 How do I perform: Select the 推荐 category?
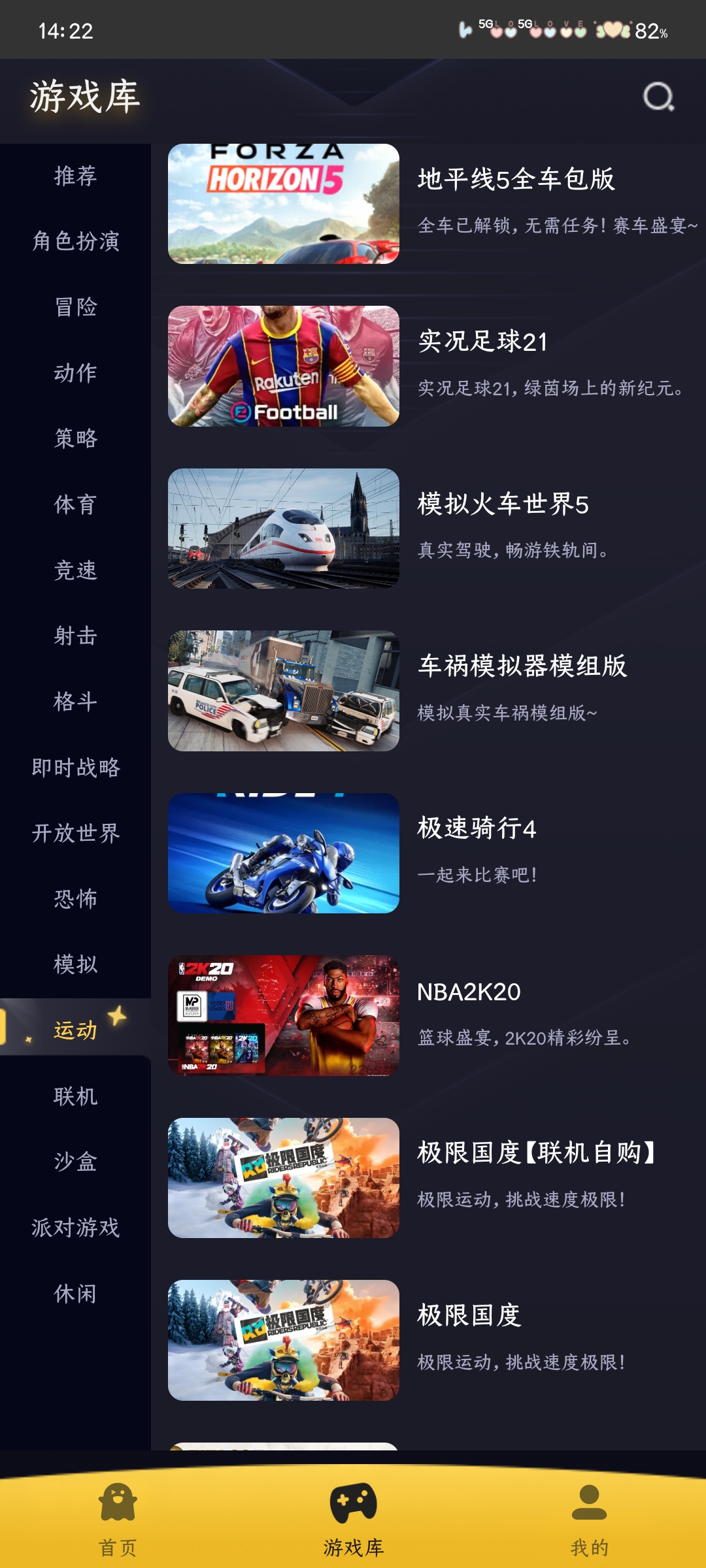(75, 176)
